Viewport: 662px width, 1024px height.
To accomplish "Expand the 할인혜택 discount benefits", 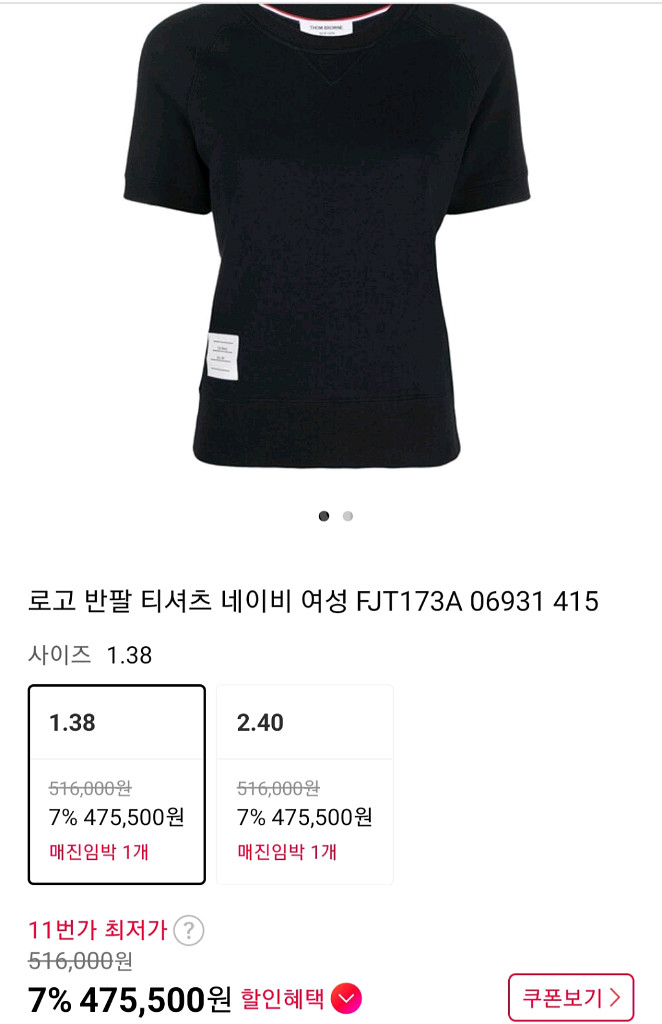I will click(x=346, y=998).
